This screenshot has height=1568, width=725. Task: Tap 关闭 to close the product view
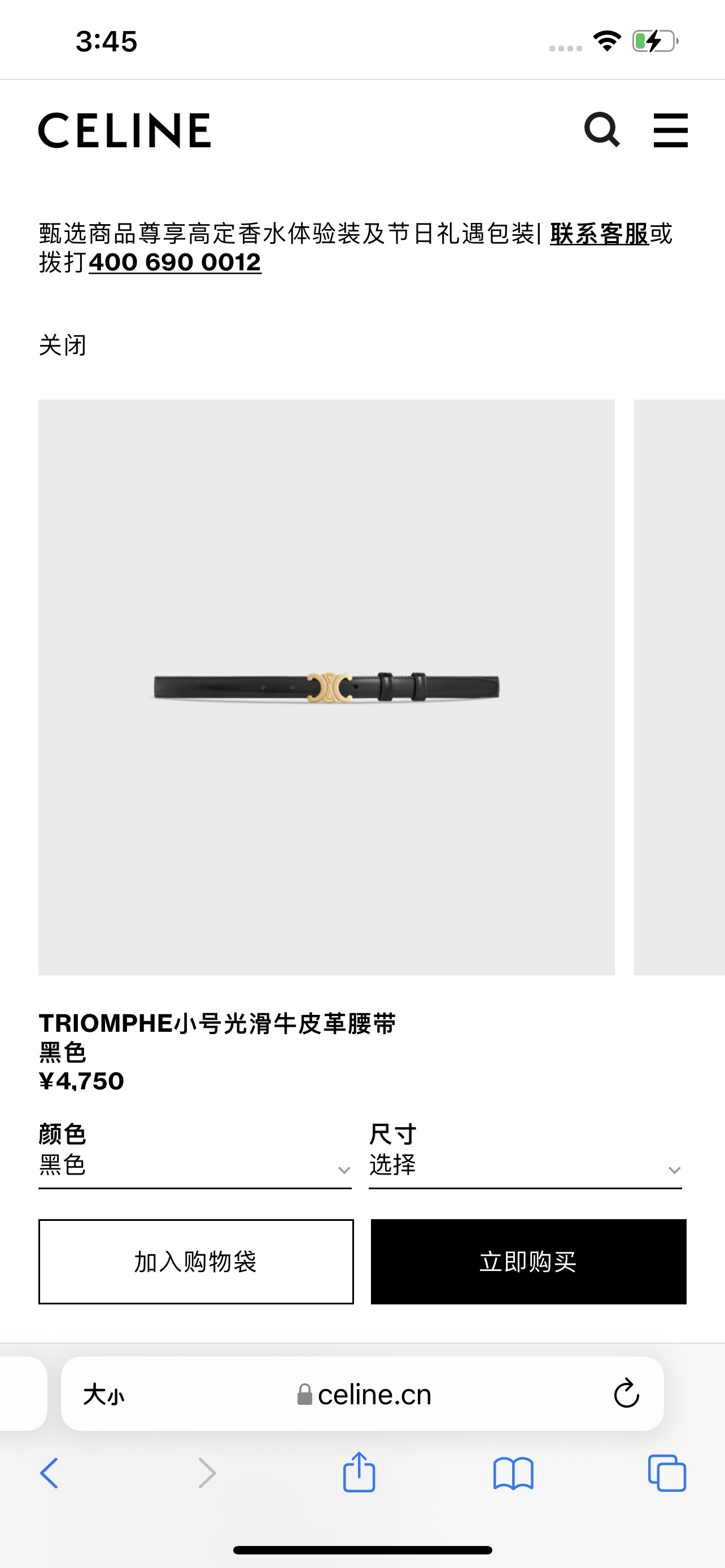tap(63, 345)
